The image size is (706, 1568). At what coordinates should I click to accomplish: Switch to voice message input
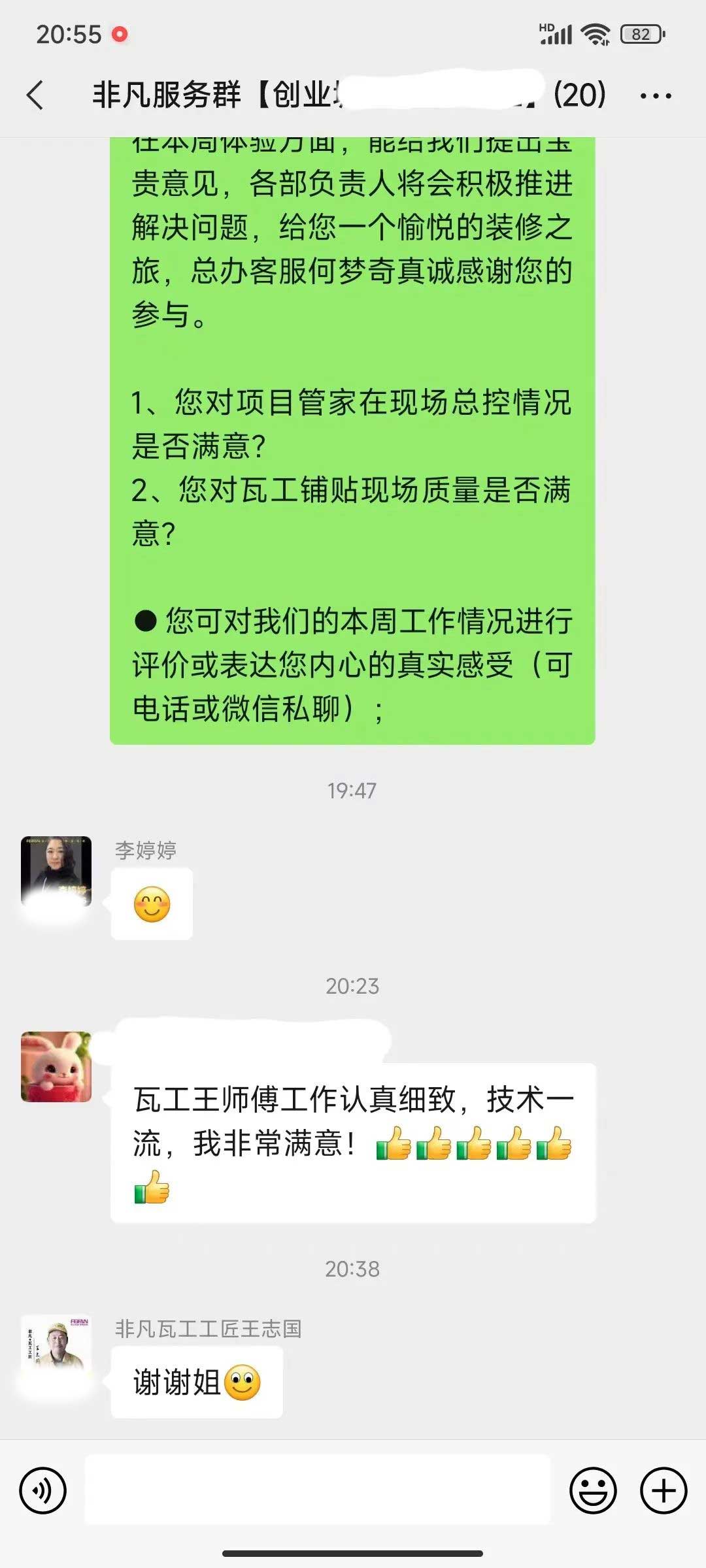[43, 1490]
